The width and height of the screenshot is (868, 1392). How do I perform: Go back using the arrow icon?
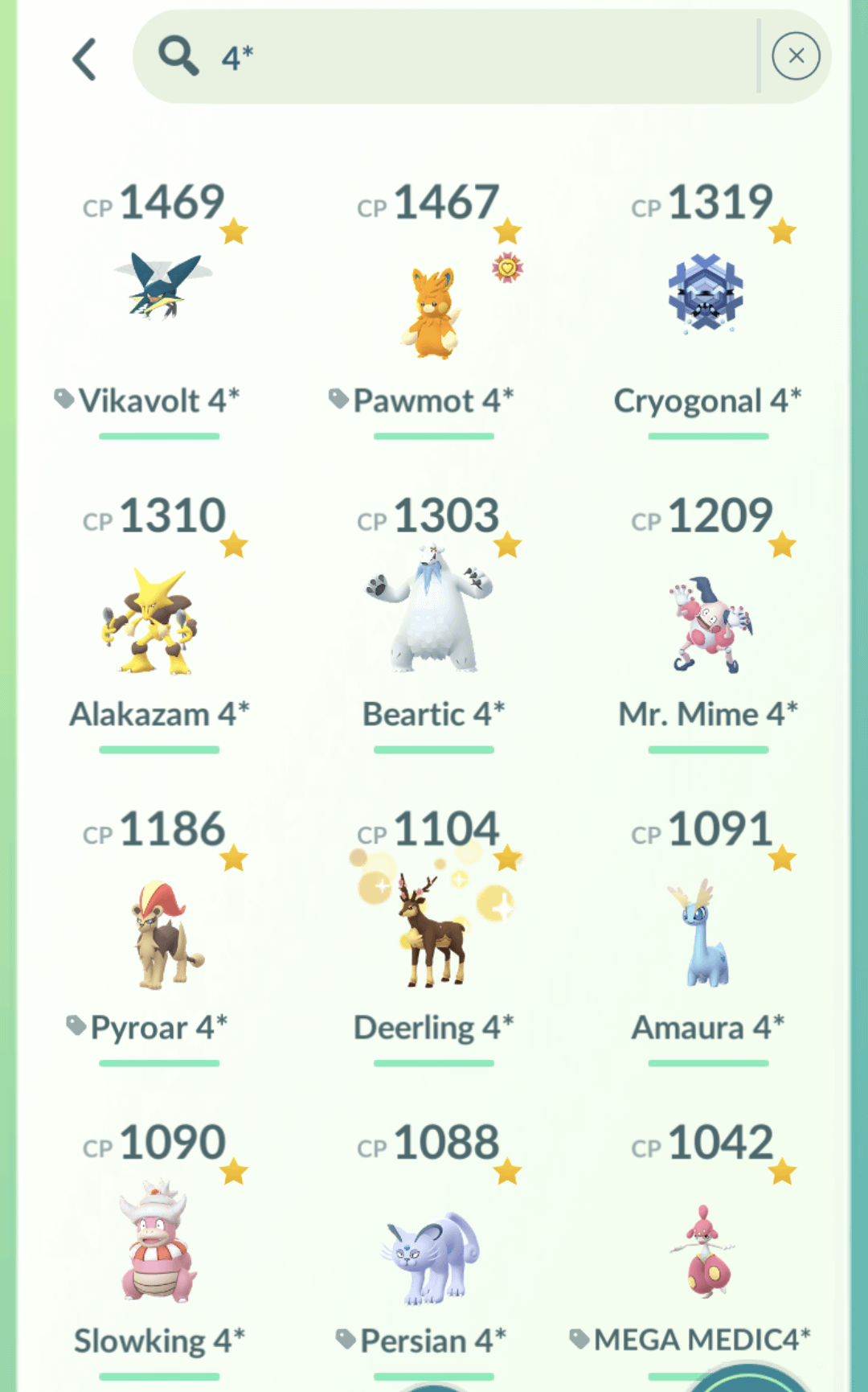click(85, 60)
